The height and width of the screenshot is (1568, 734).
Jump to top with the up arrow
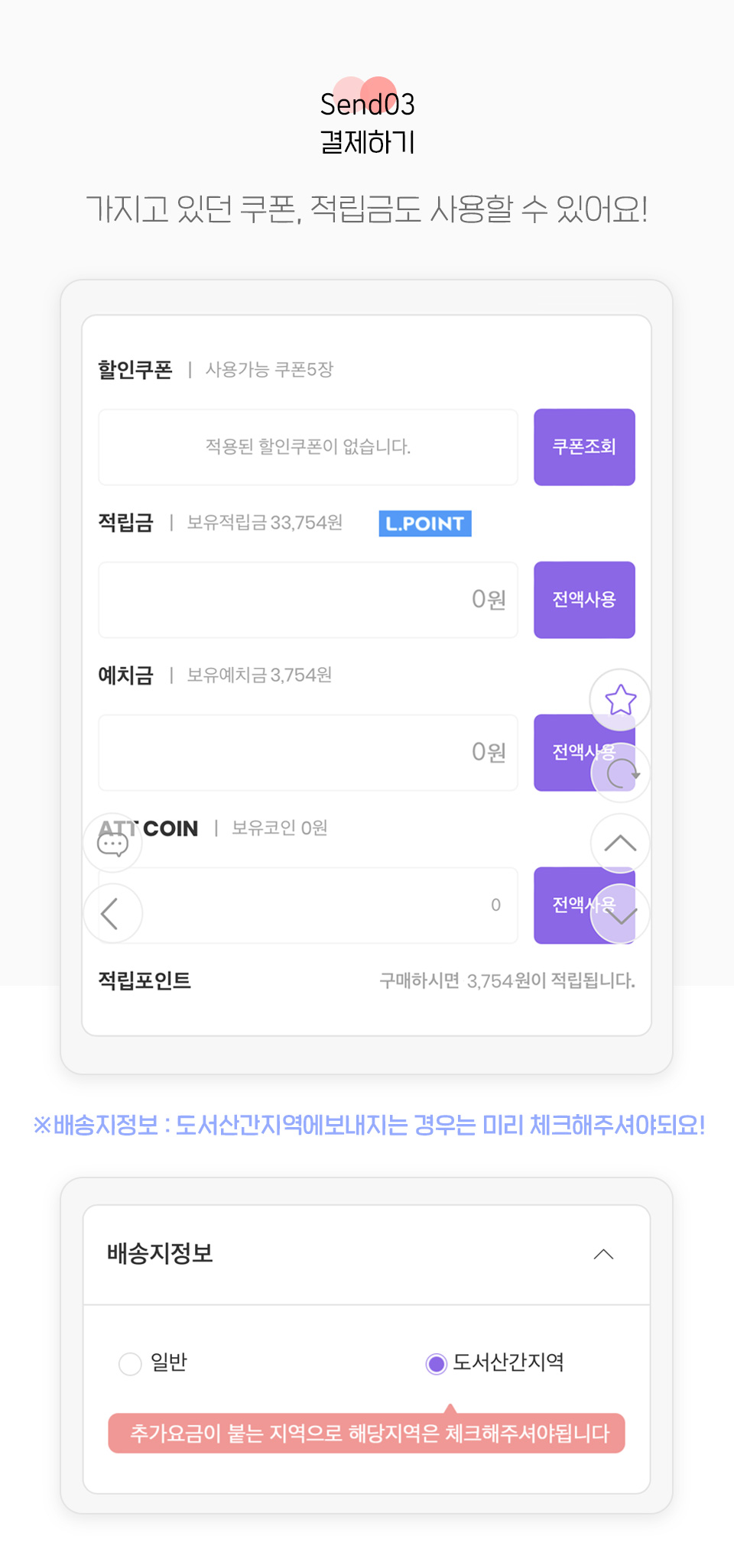[x=620, y=843]
